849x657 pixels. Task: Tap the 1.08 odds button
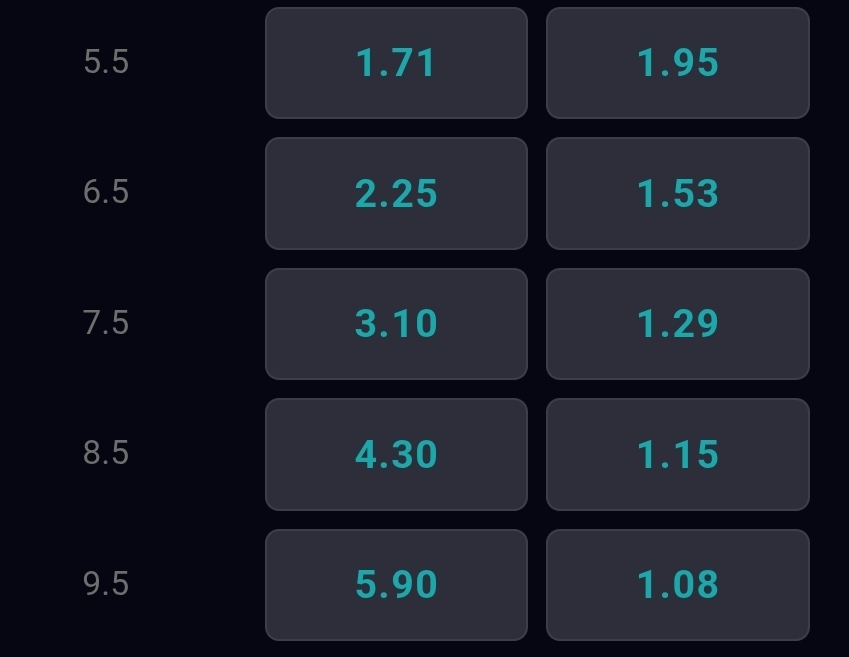click(x=677, y=584)
